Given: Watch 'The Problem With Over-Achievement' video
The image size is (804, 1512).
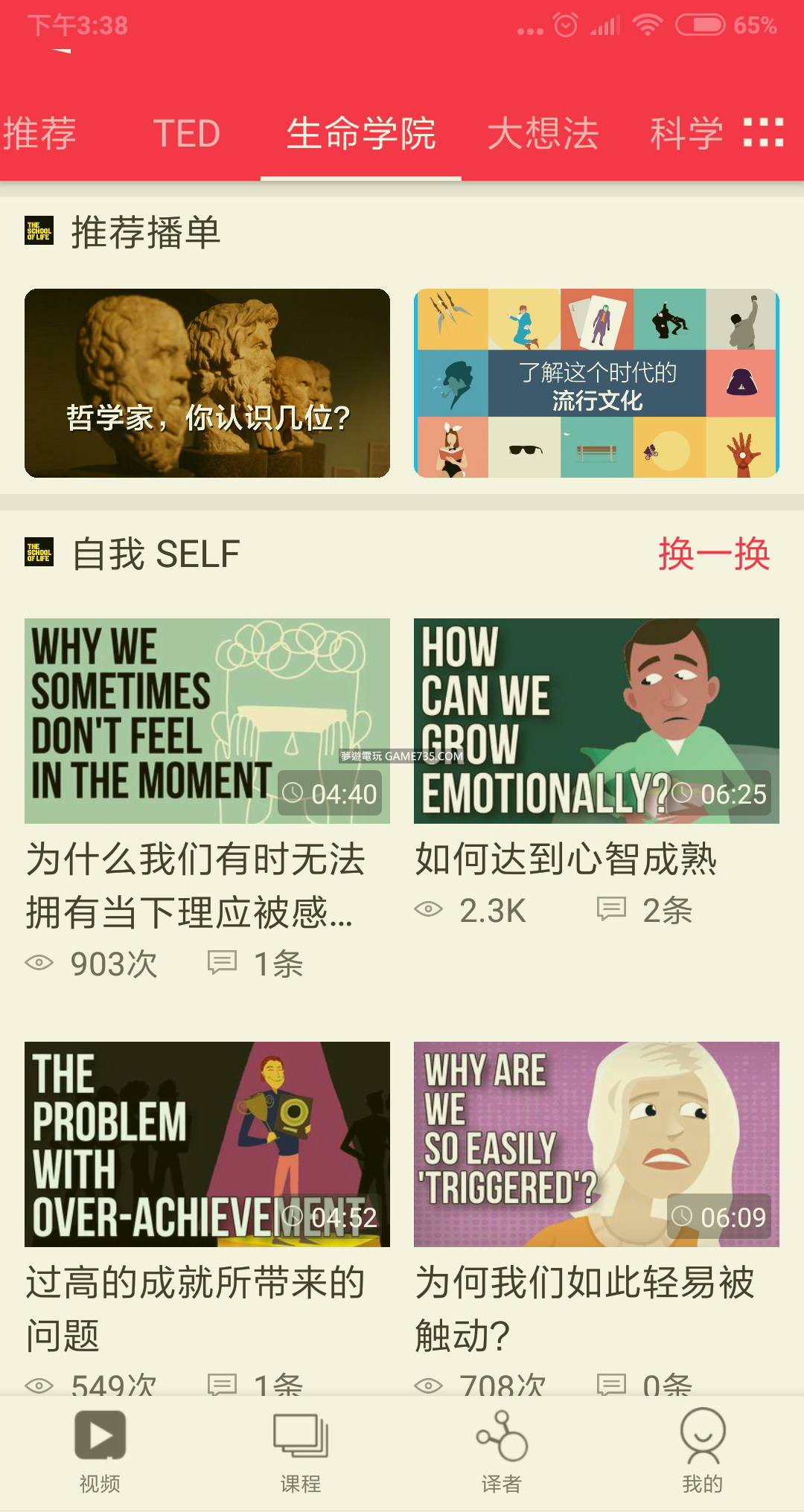Looking at the screenshot, I should click(x=207, y=1144).
